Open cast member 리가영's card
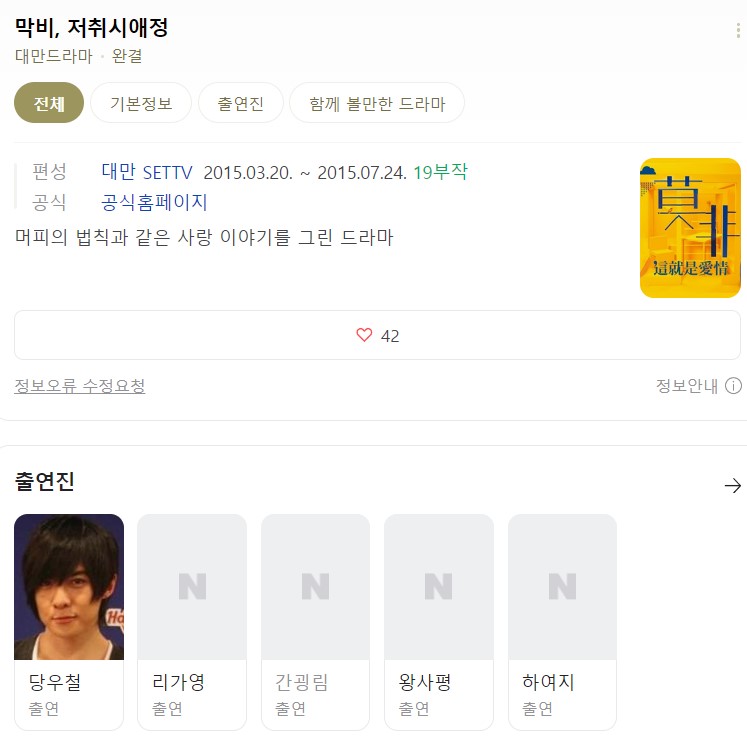Screen dimensions: 747x741 tap(192, 620)
